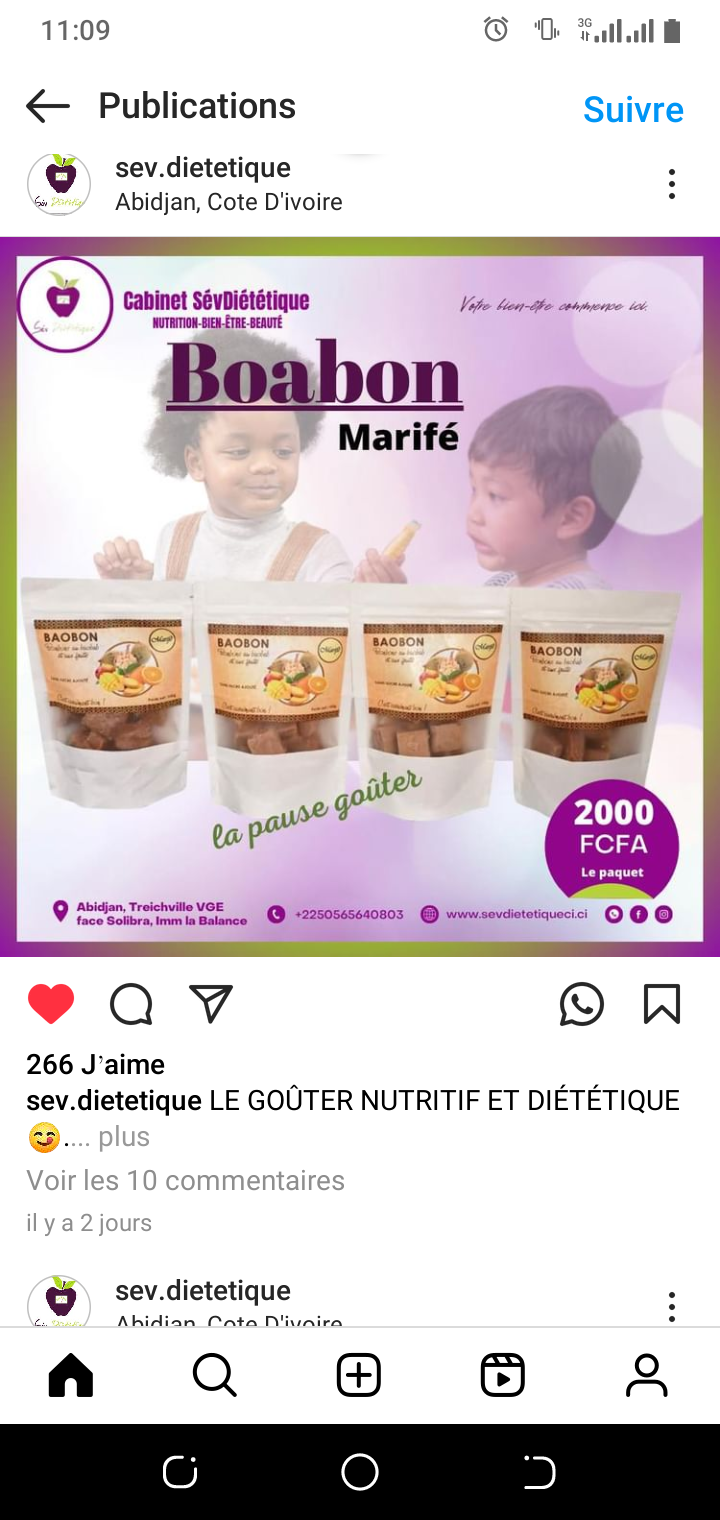Switch to the Reels tab
The image size is (720, 1520).
[x=503, y=1376]
